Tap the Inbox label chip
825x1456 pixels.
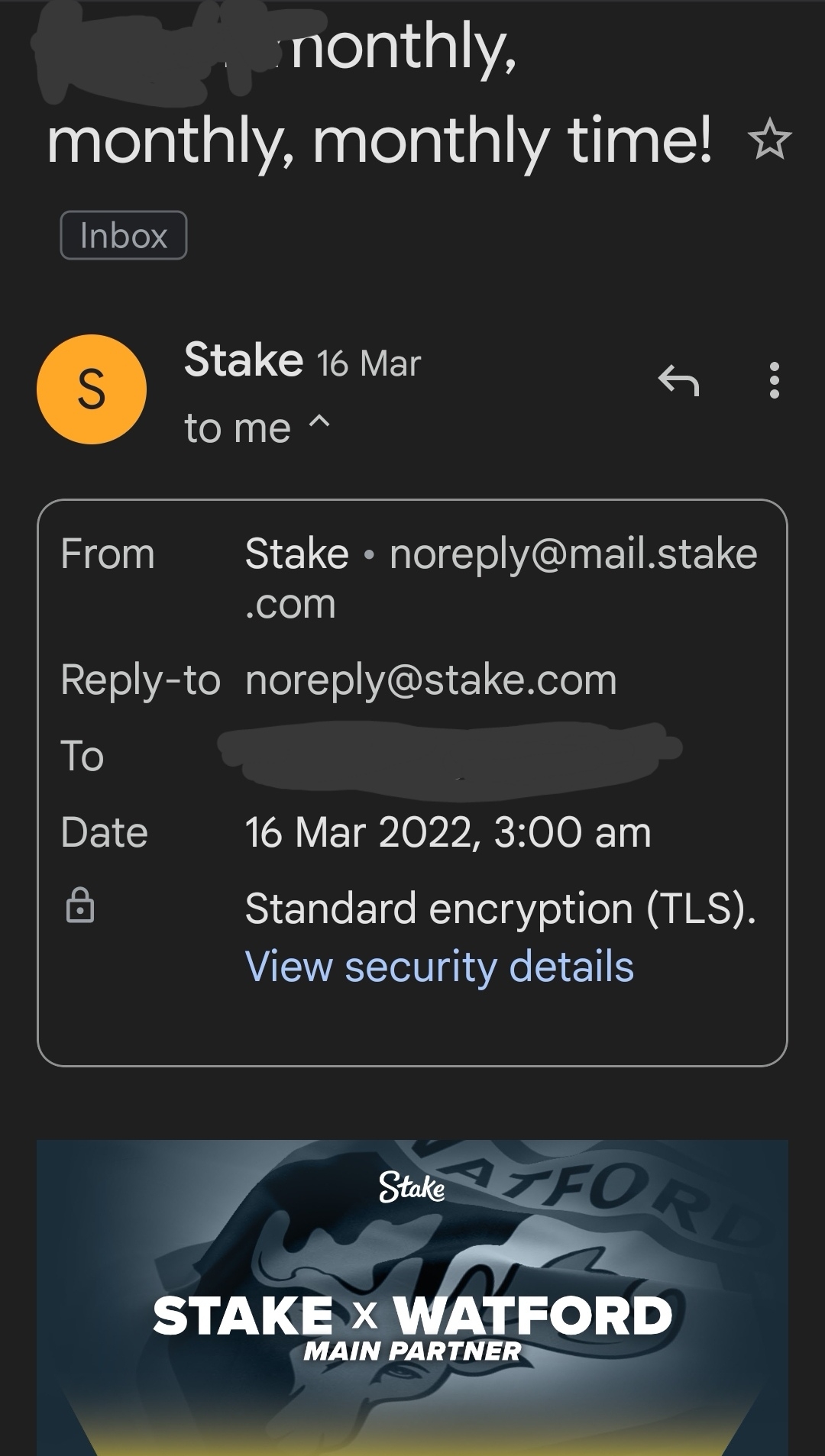[124, 235]
